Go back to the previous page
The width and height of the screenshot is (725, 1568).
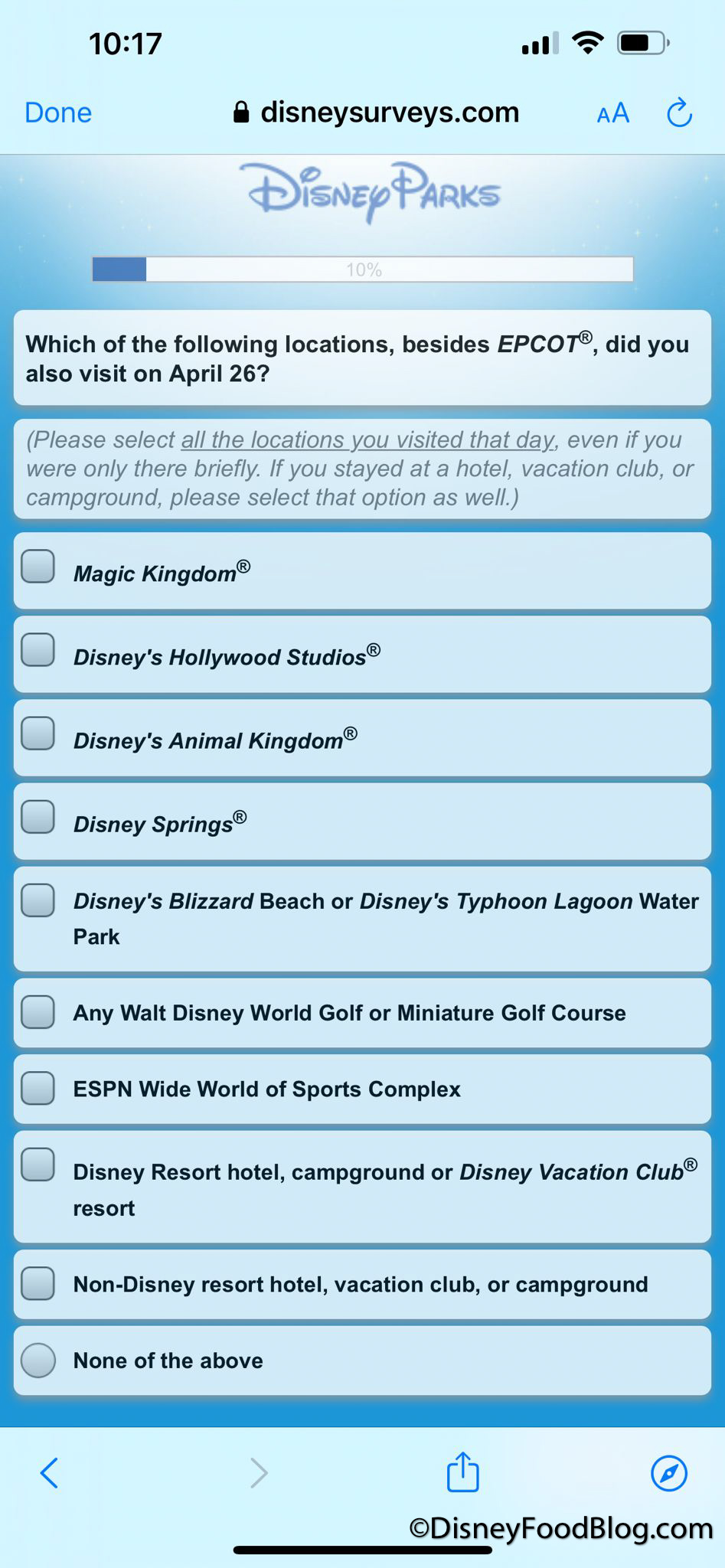tap(49, 1472)
